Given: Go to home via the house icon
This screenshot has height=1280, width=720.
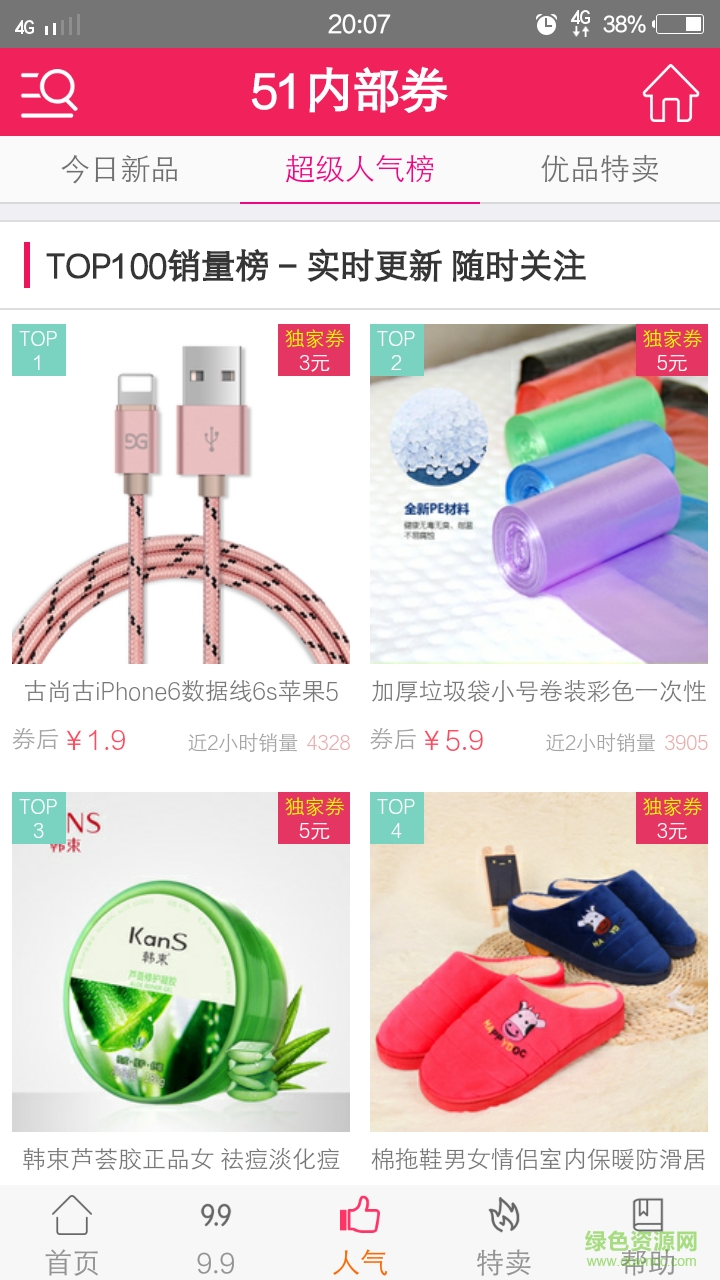Looking at the screenshot, I should 669,93.
